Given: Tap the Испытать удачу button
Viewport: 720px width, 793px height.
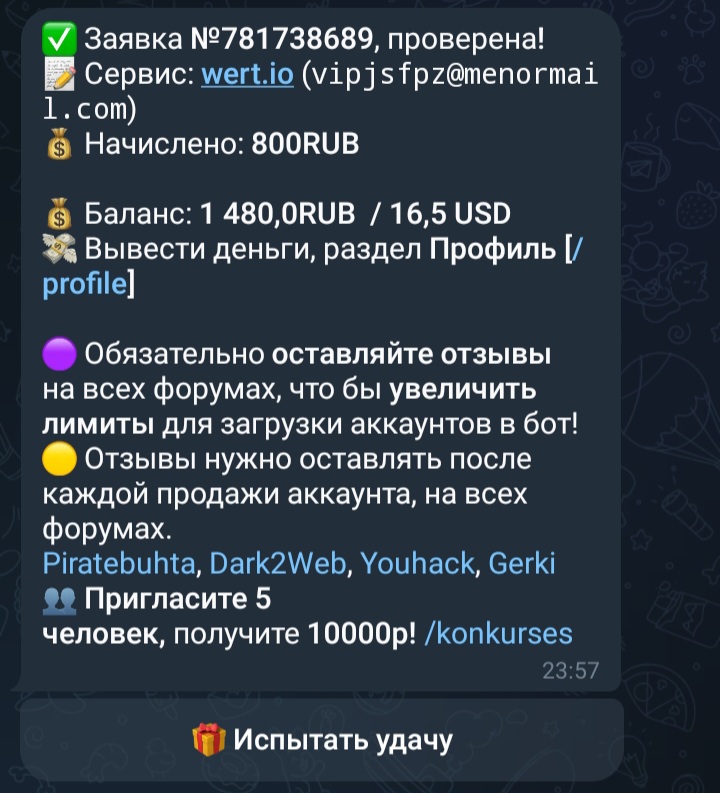Looking at the screenshot, I should [x=322, y=741].
